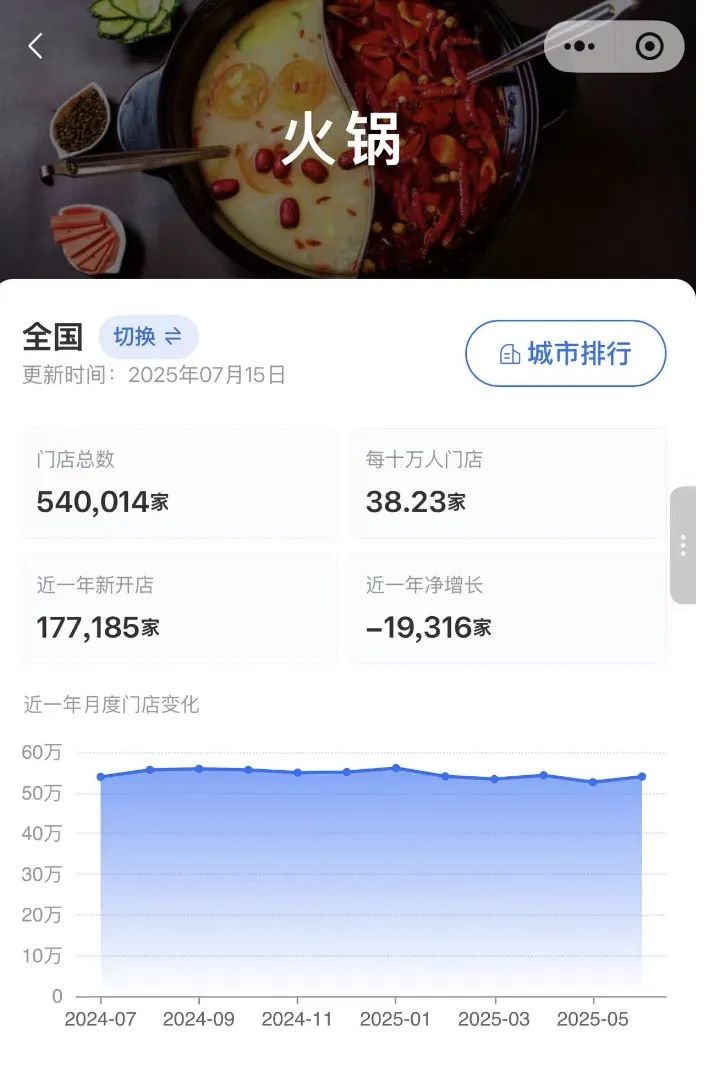Screen dimensions: 704x1072
Task: Open the 城市排行 city ranking
Action: coord(565,353)
